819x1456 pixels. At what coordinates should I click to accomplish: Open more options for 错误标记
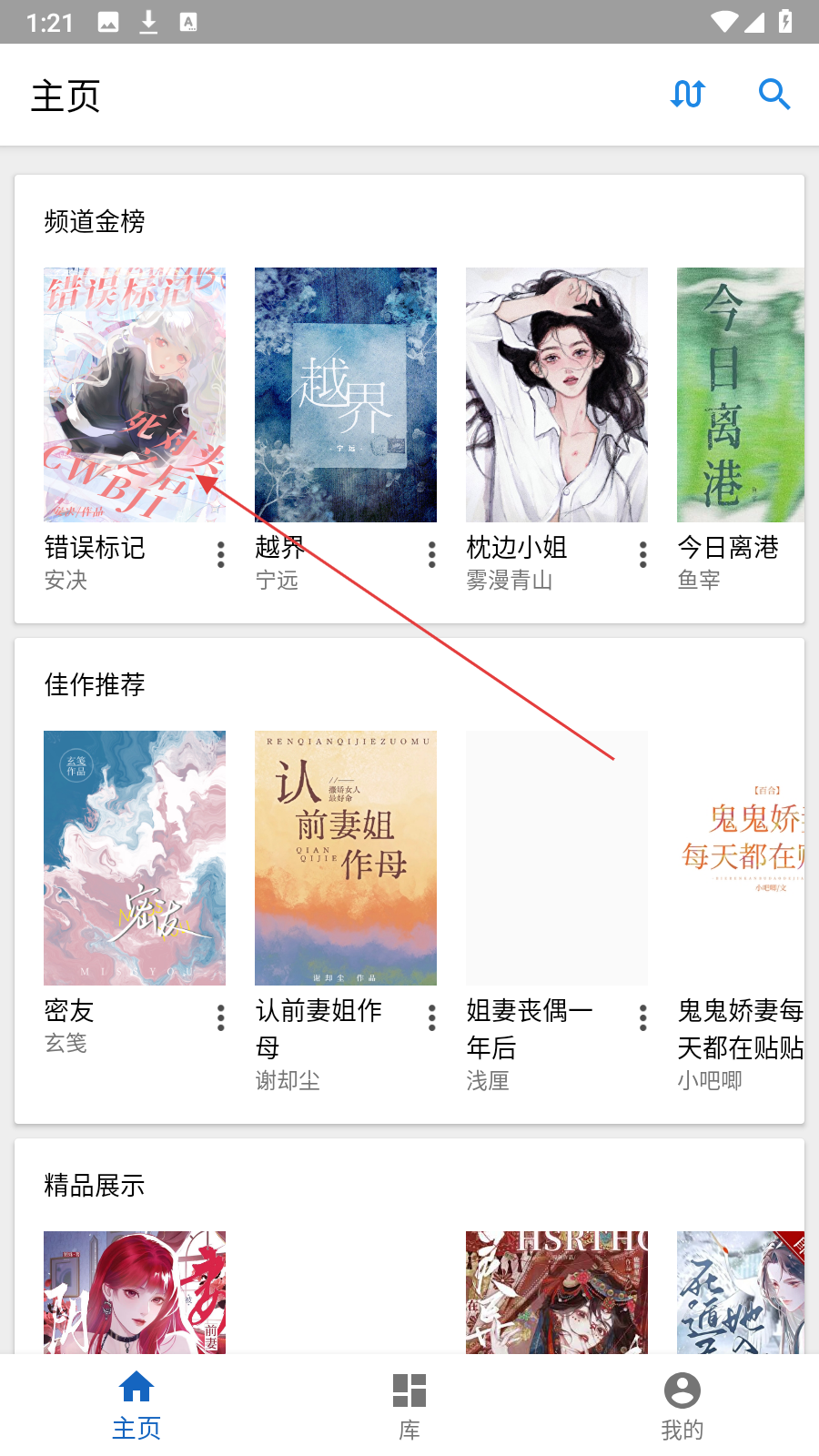(221, 554)
